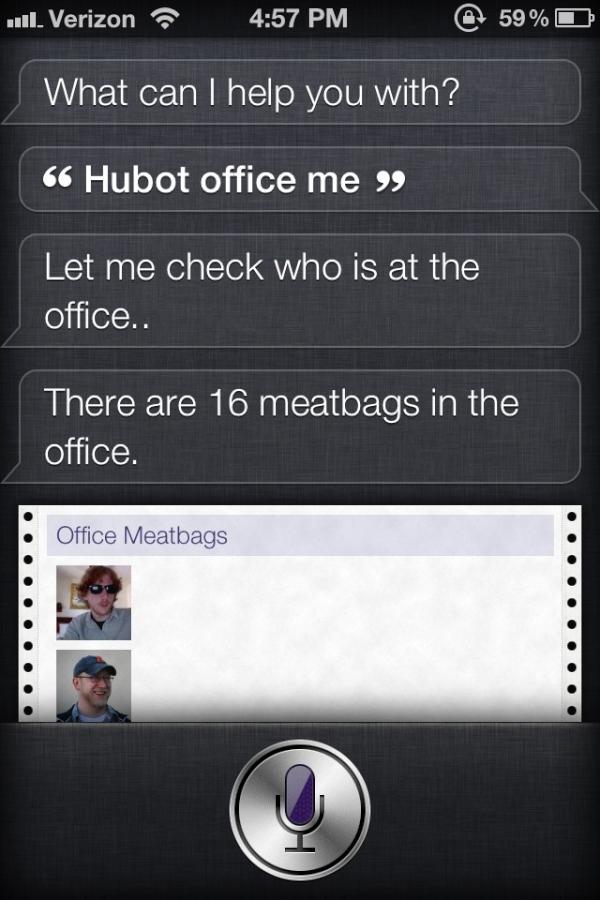The width and height of the screenshot is (600, 900).
Task: Tap the "Hubot office me" query to edit
Action: pyautogui.click(x=220, y=180)
